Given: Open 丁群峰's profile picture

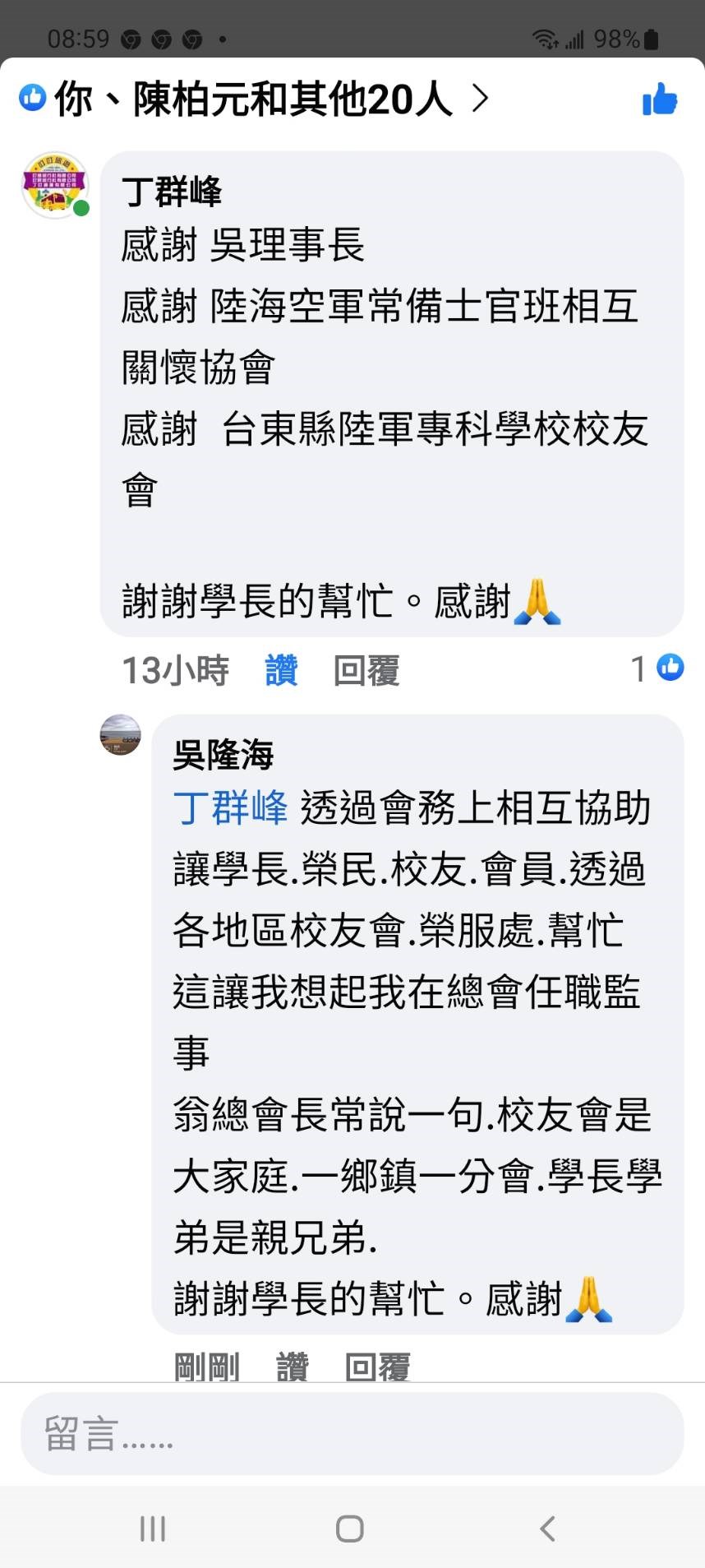Looking at the screenshot, I should [x=54, y=185].
